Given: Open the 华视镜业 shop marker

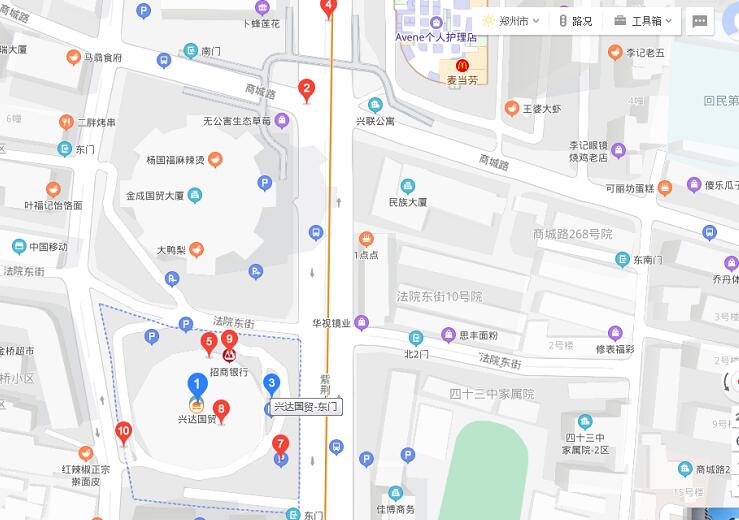Looking at the screenshot, I should (361, 322).
